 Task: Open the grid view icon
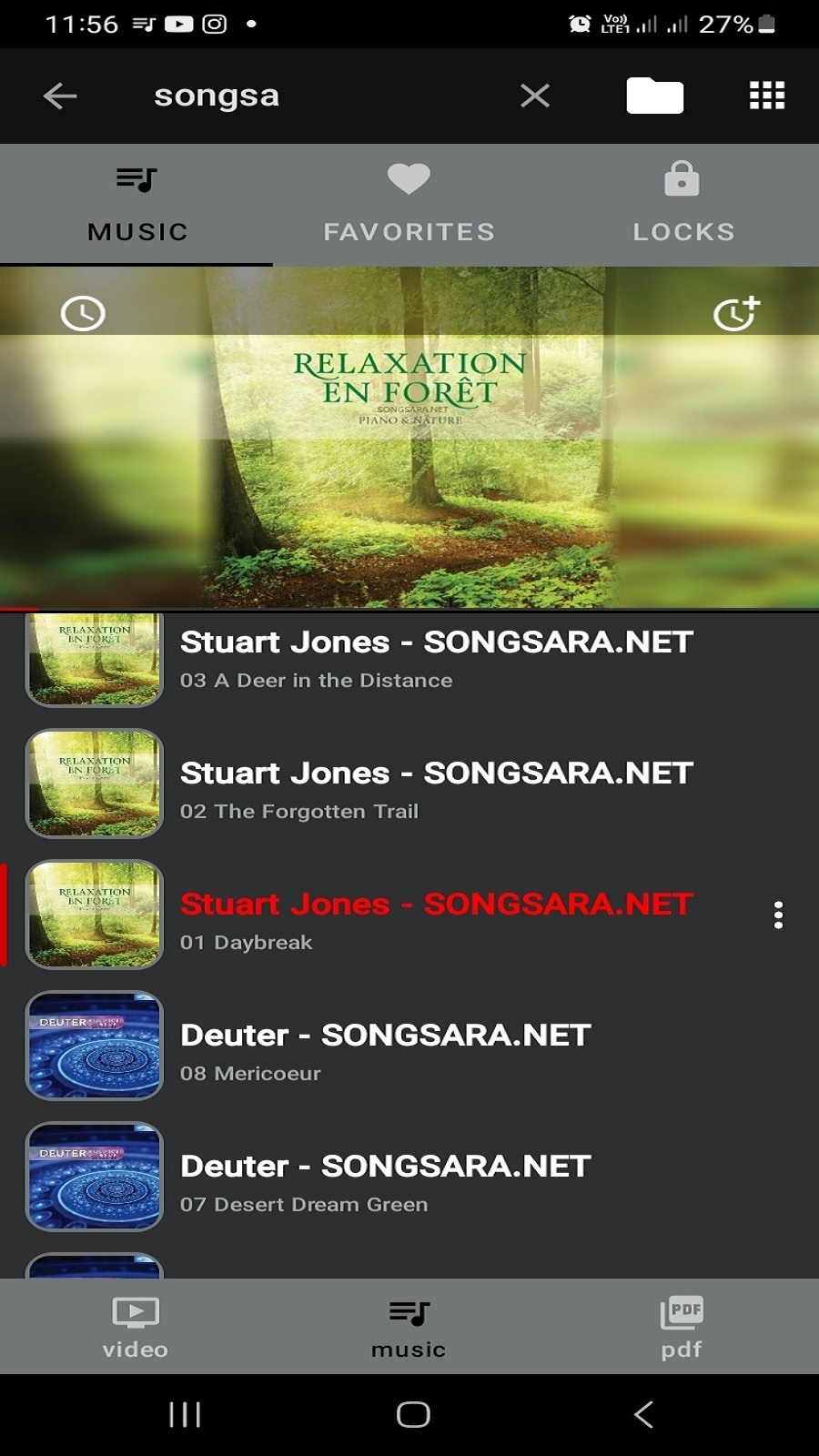(766, 96)
